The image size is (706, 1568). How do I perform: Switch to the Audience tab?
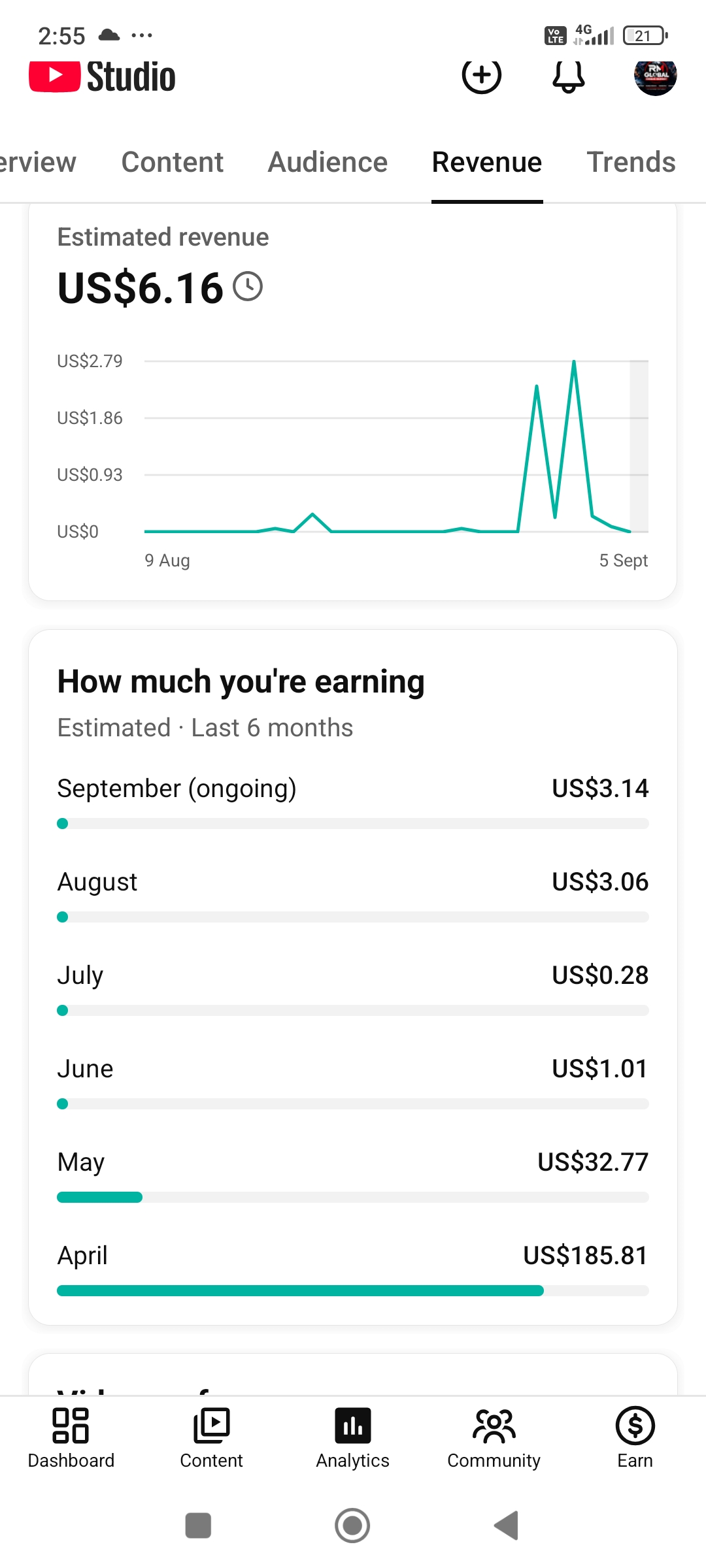click(328, 162)
